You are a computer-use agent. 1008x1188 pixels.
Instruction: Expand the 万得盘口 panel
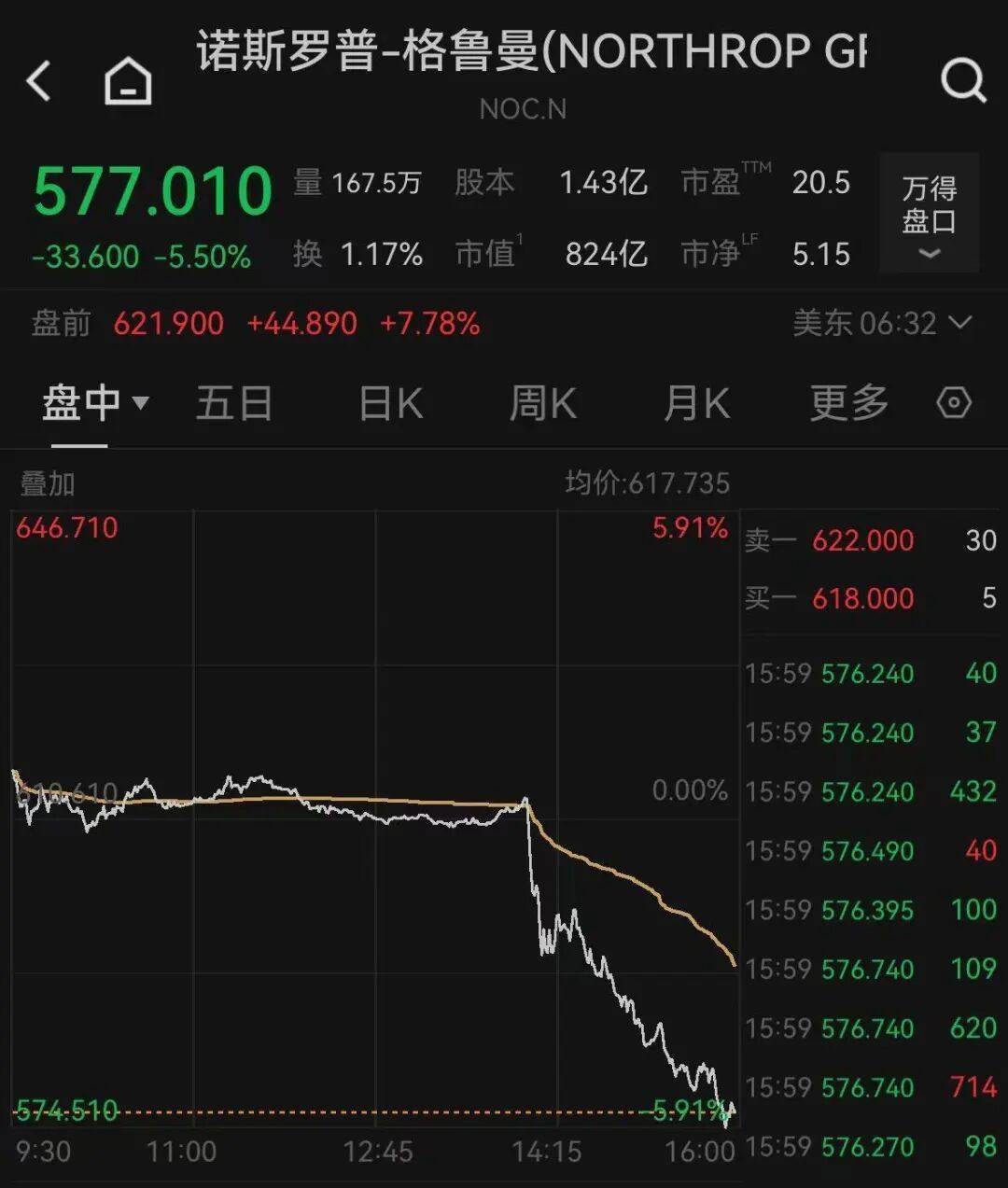929,215
